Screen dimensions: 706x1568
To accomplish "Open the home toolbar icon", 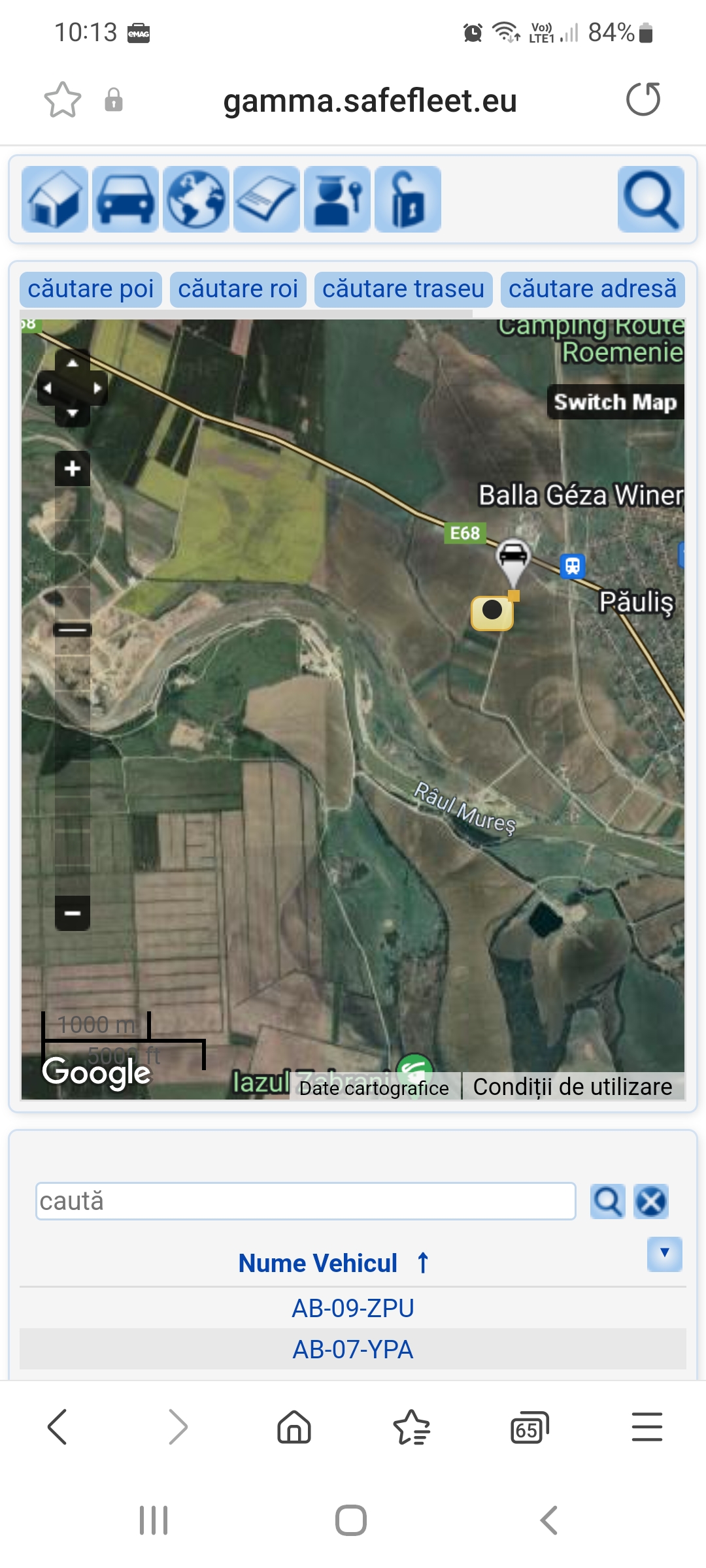I will point(55,199).
